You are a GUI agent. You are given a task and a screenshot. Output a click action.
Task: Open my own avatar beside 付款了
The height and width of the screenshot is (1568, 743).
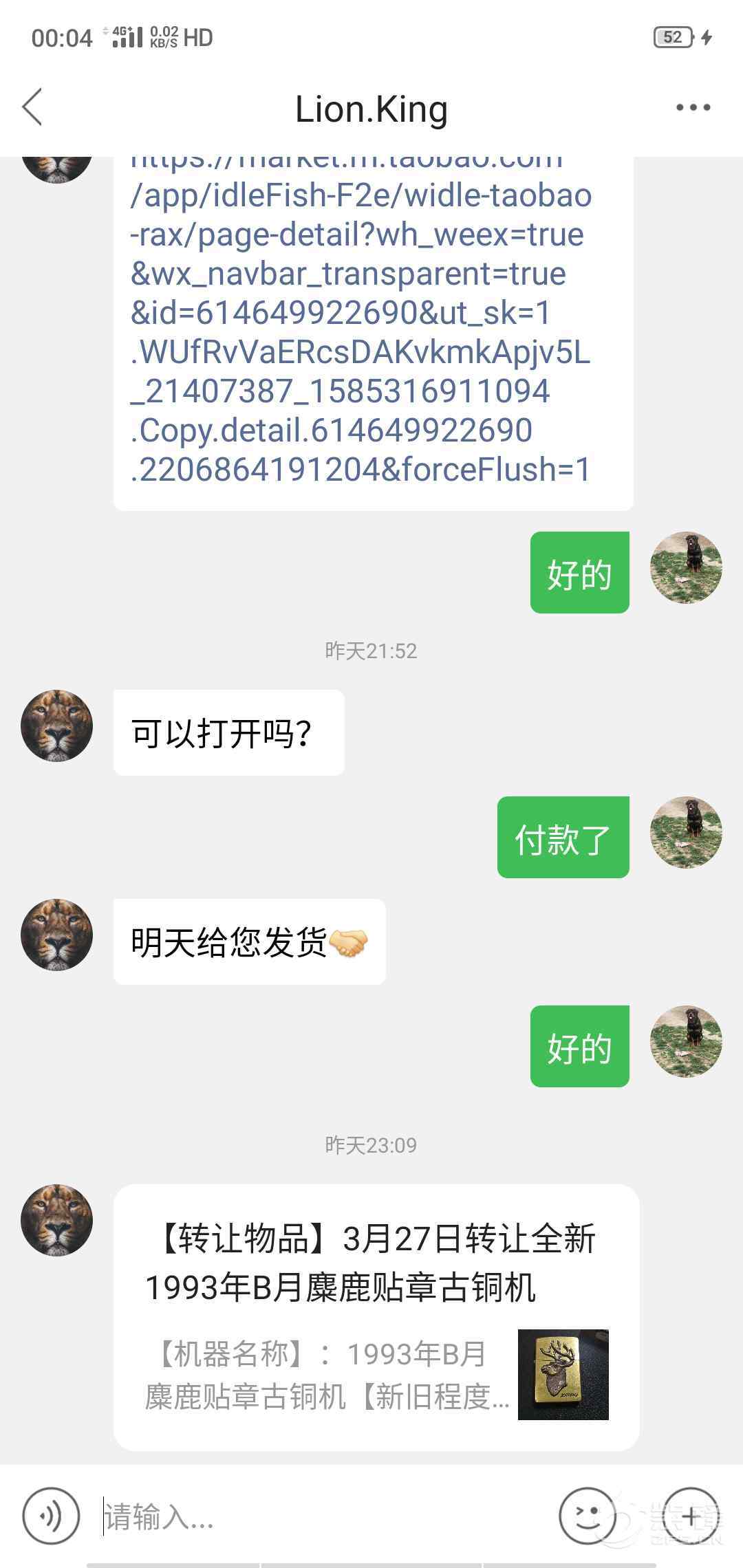click(x=686, y=832)
